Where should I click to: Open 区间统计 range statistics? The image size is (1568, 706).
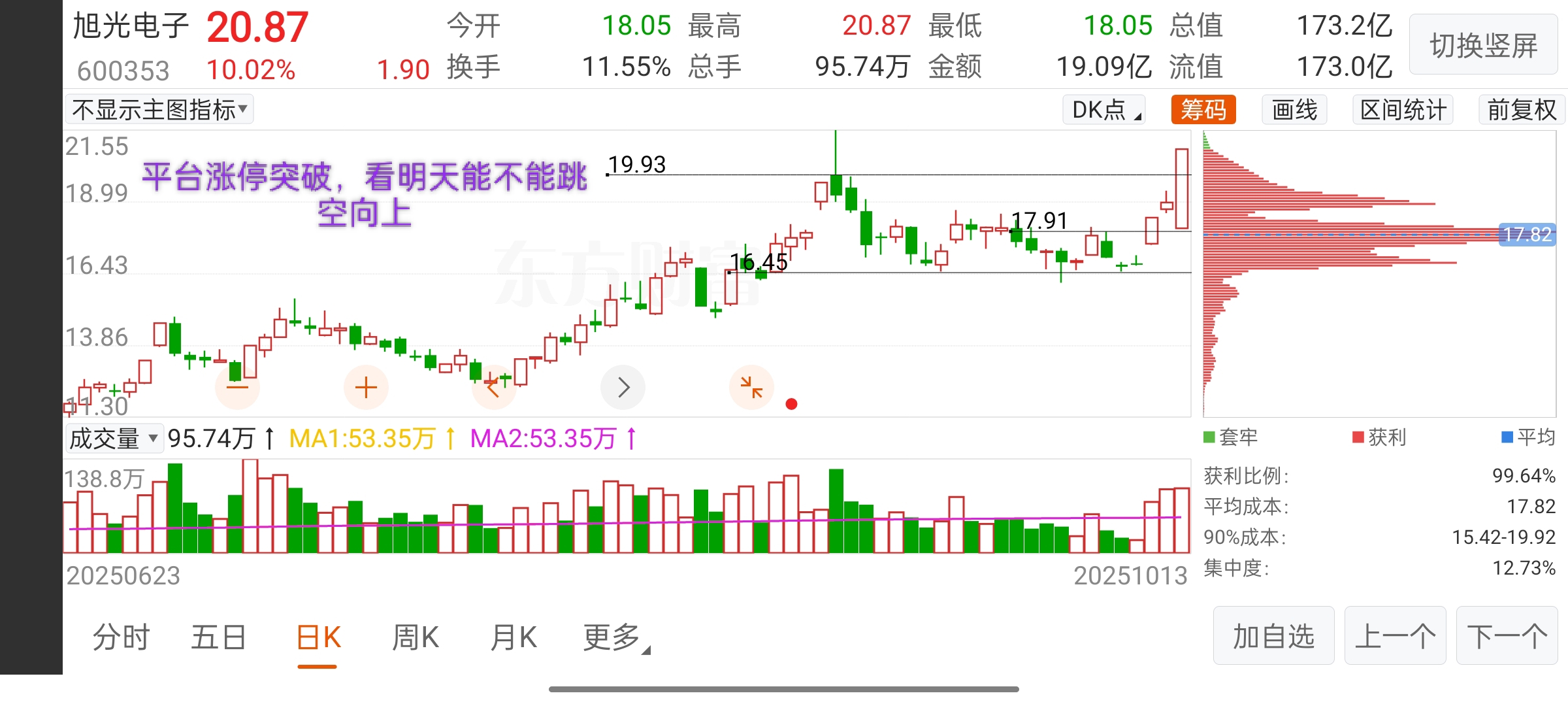(1403, 110)
